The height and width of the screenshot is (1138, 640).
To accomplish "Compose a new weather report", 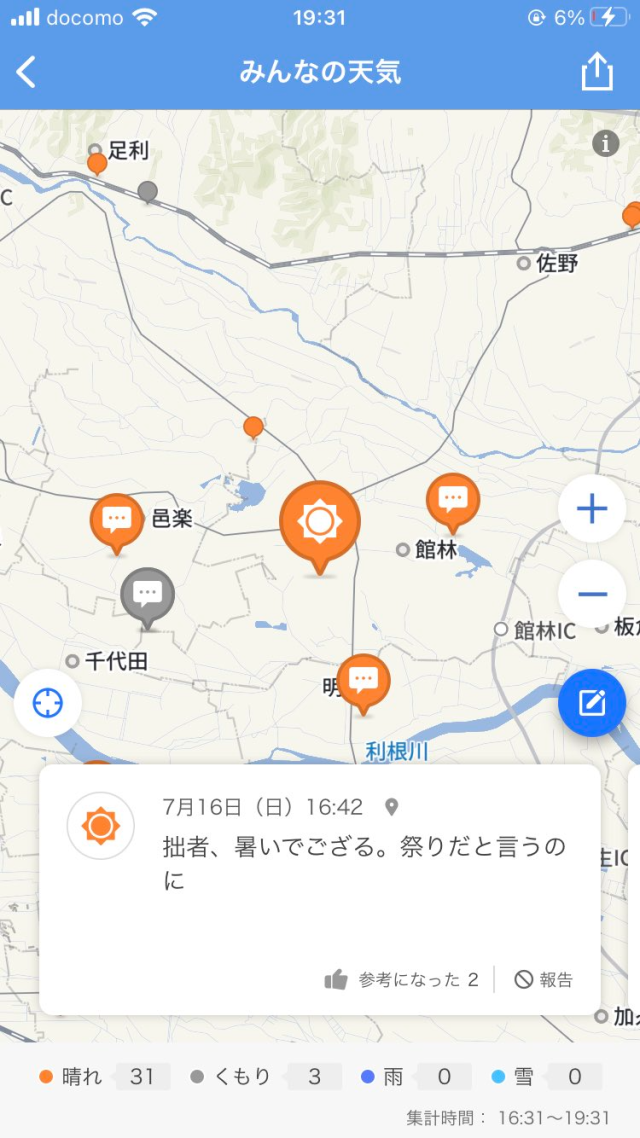I will pos(592,703).
